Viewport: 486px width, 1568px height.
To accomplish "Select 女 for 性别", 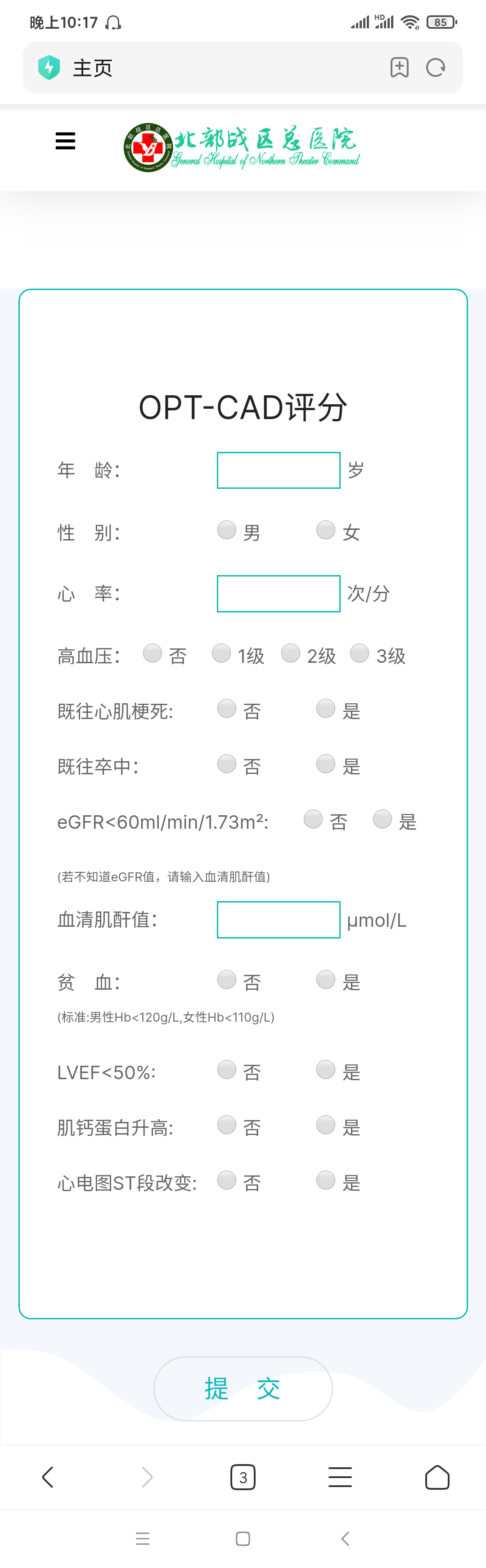I will click(326, 530).
